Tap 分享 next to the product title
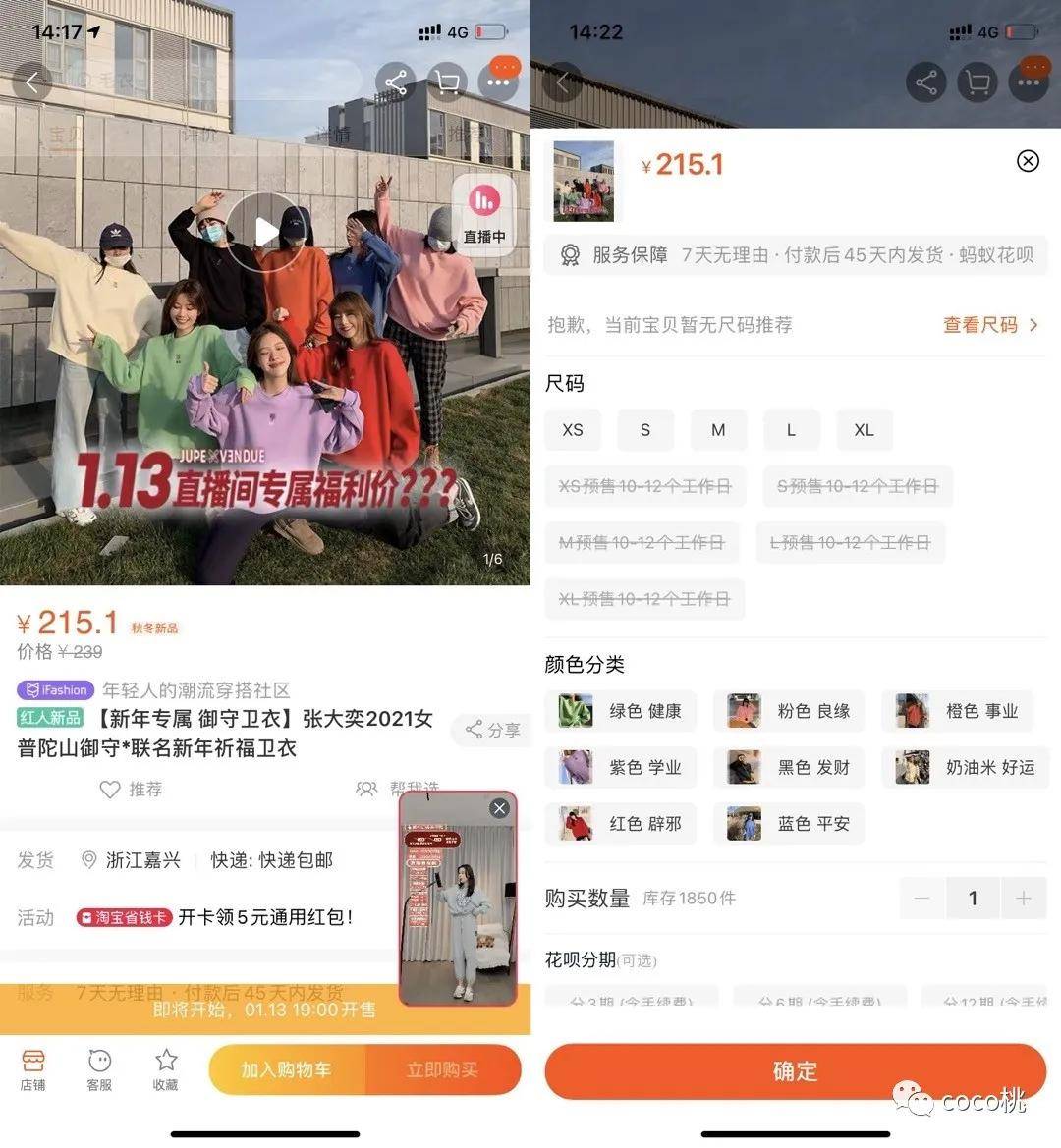The height and width of the screenshot is (1148, 1061). pos(492,730)
